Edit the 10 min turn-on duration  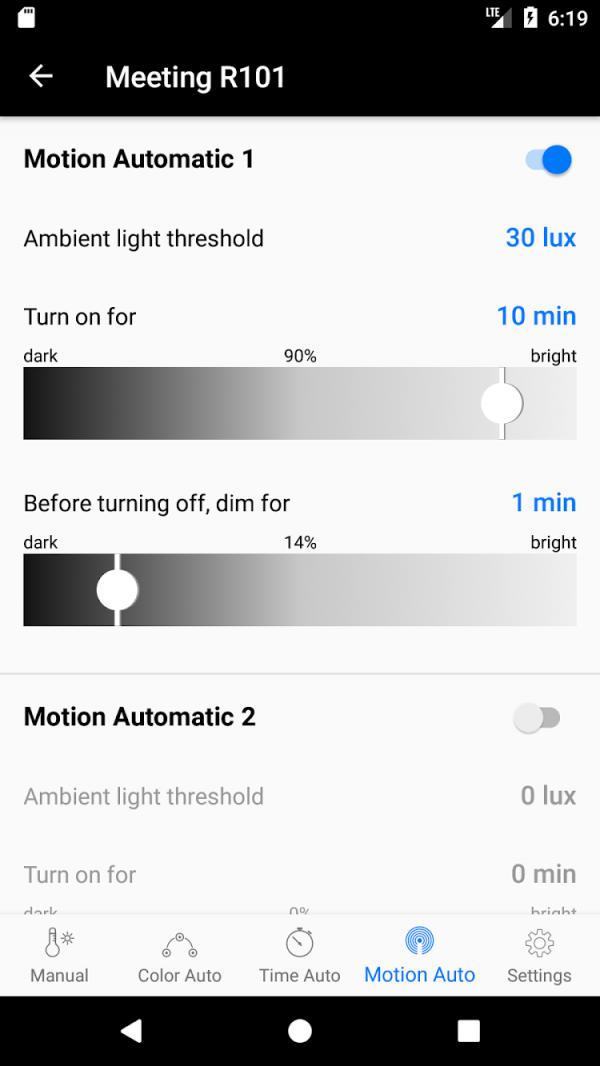pos(537,316)
